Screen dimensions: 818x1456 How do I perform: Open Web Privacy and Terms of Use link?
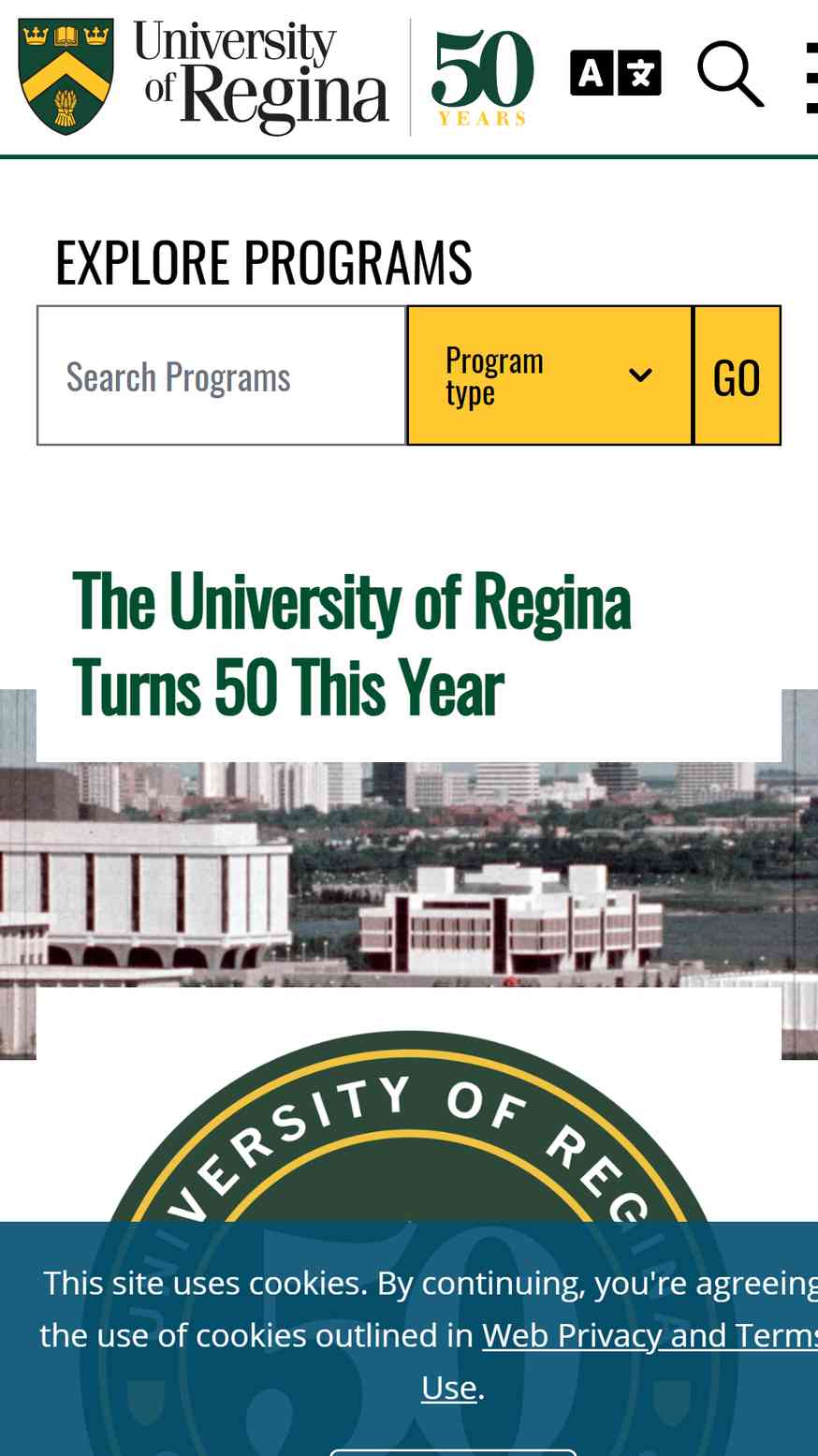click(x=620, y=1360)
